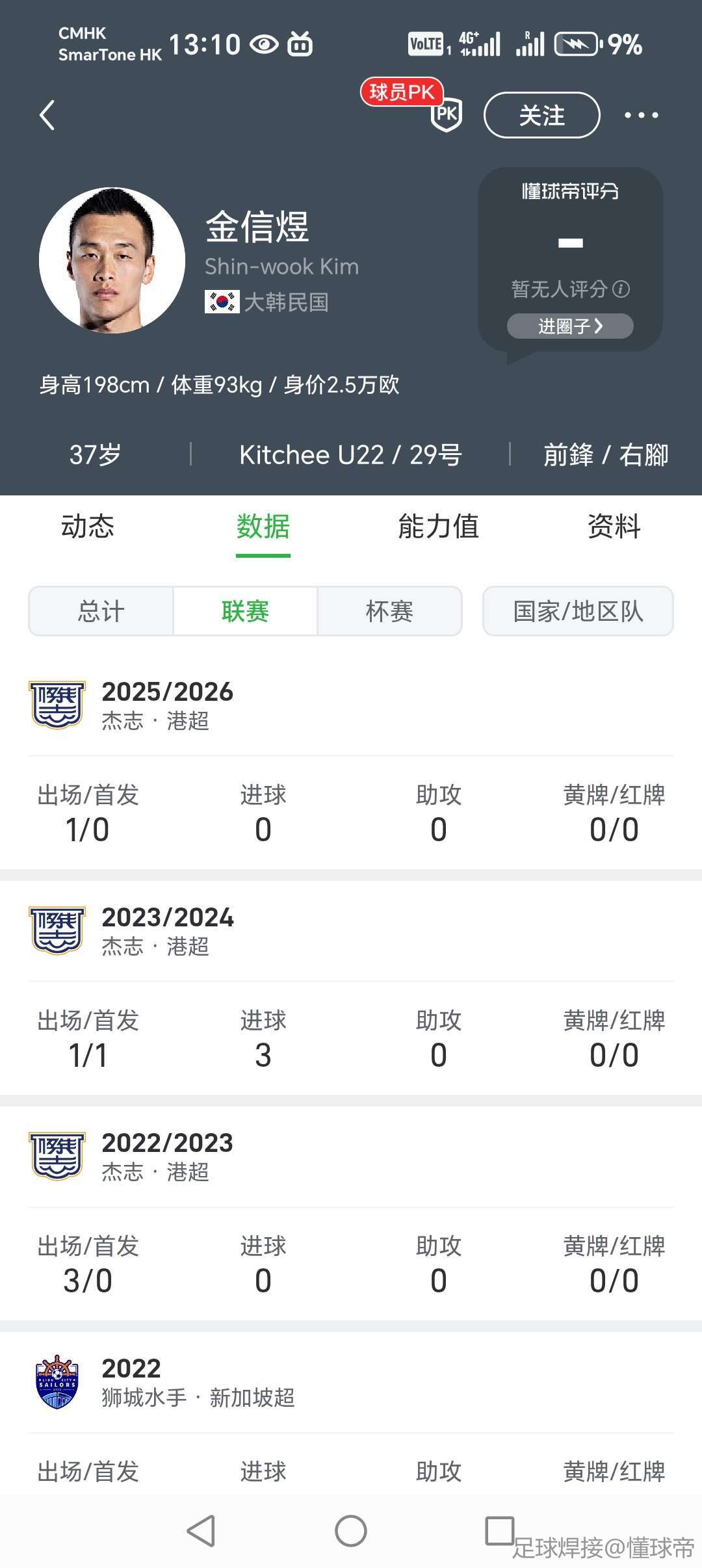Open the 2022 狮城水手 新加坡超 season
The image size is (702, 1568).
(x=198, y=1381)
